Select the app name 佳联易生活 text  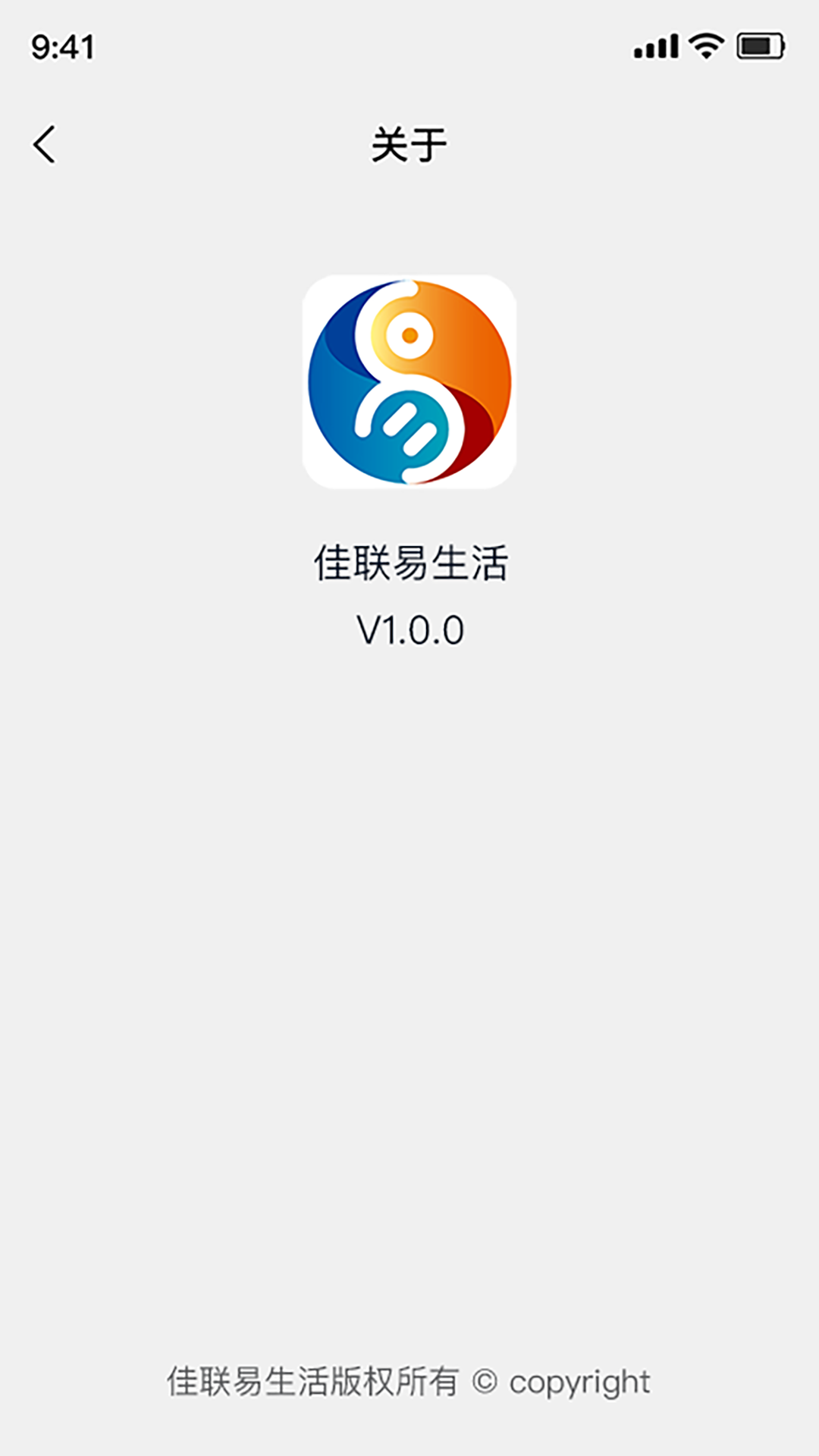point(409,561)
